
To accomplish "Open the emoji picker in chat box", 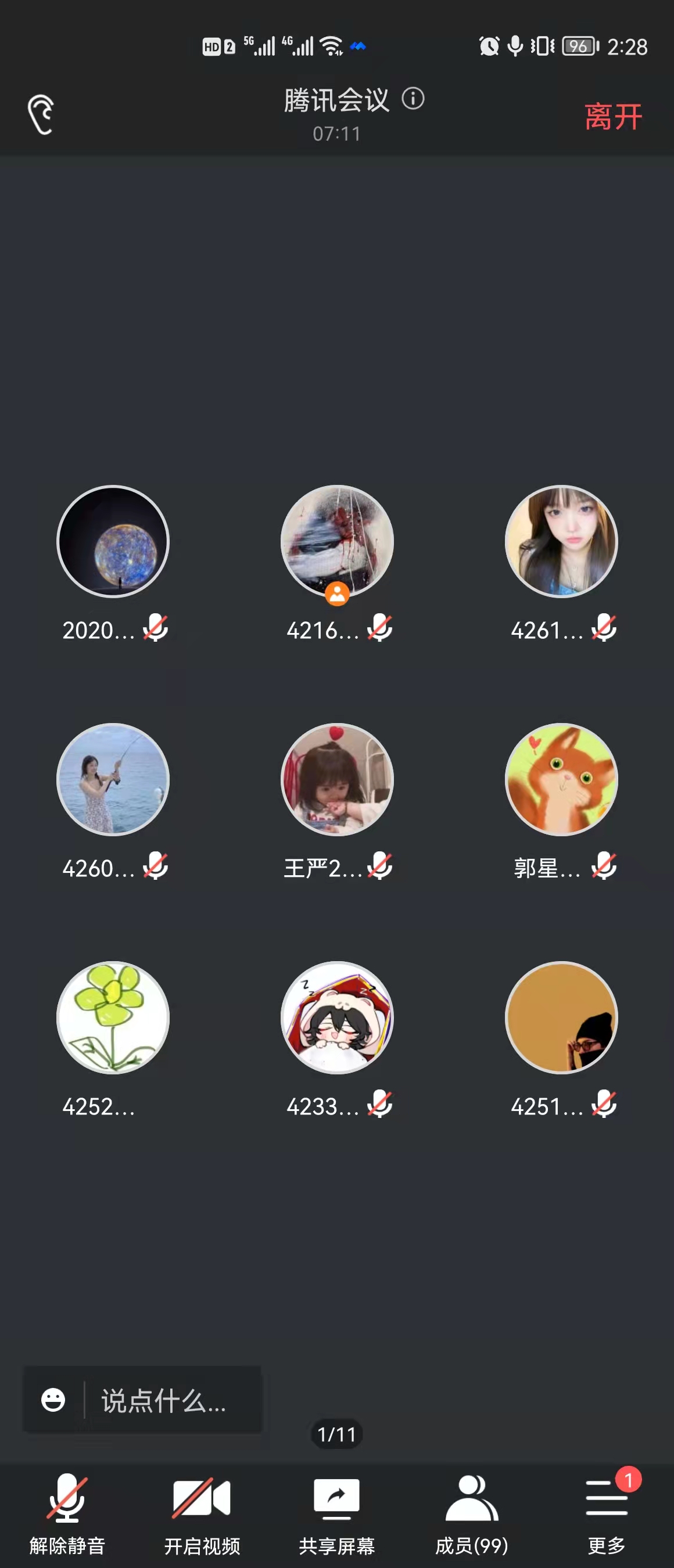I will click(x=53, y=1400).
